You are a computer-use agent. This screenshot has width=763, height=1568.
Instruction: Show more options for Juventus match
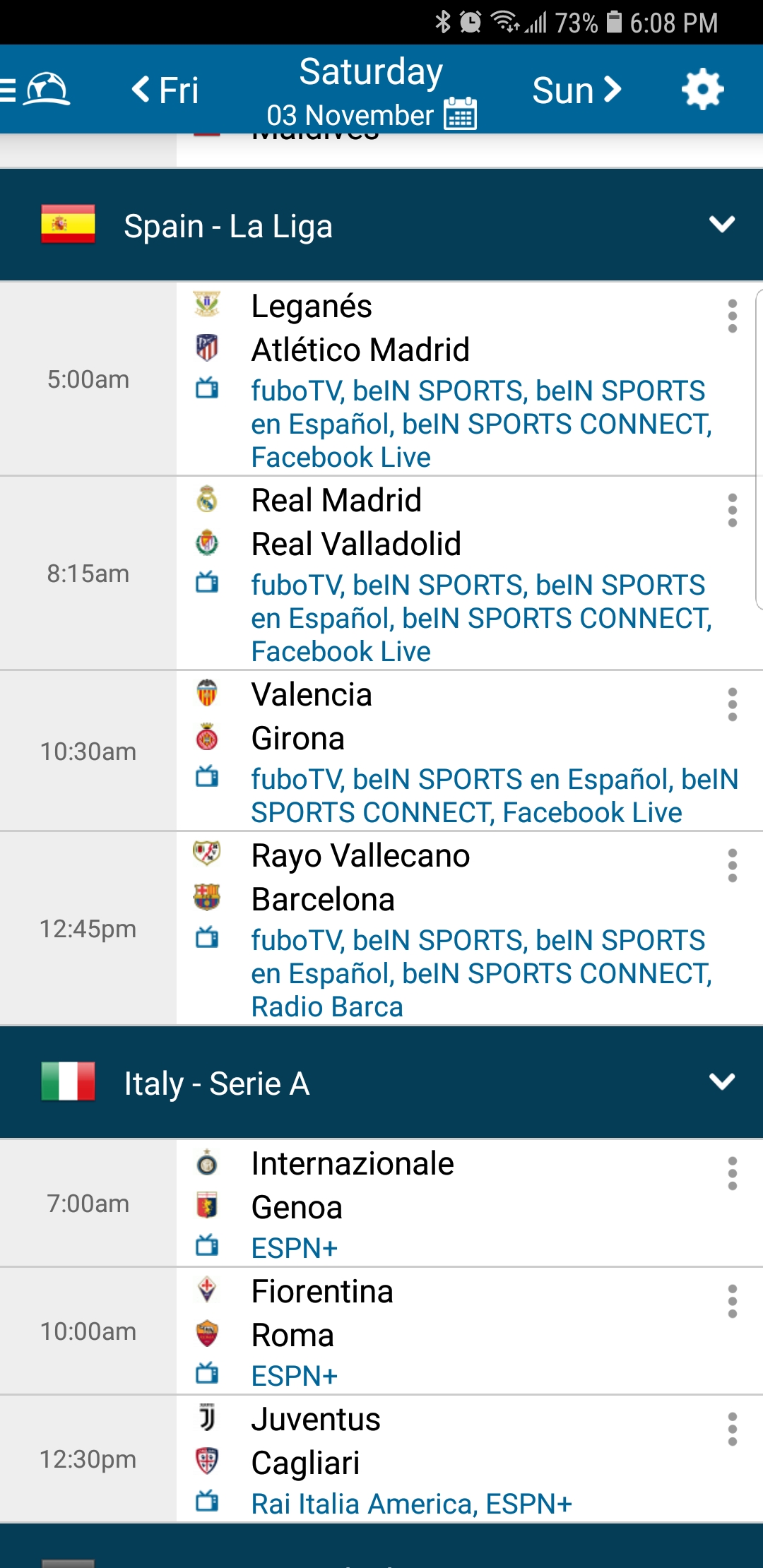tap(733, 1429)
